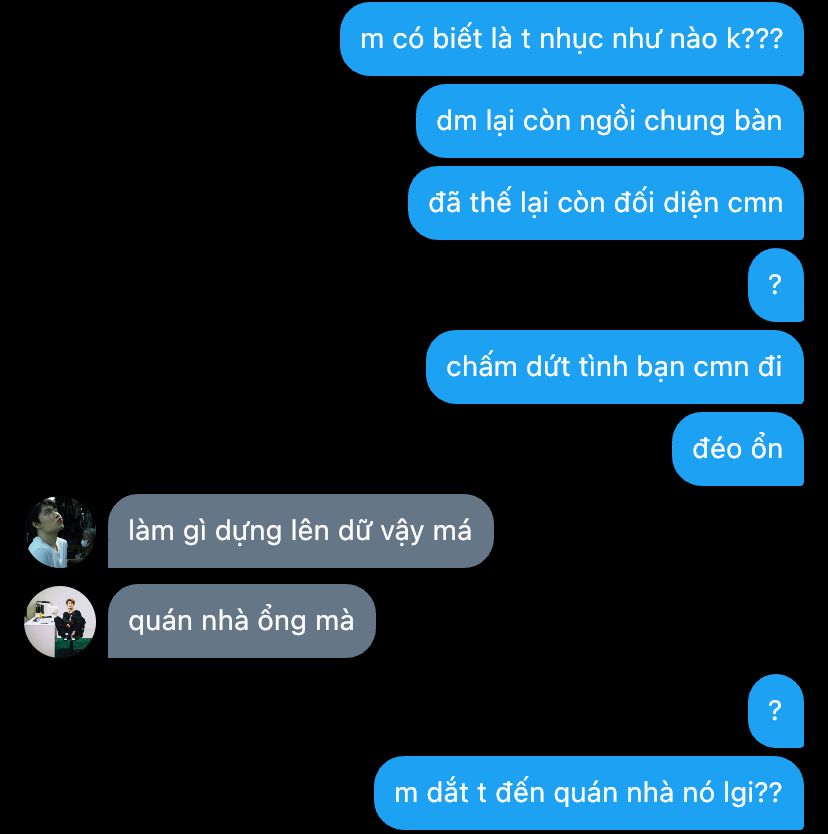Open sender avatar beside "quán nhà ổng mà"

click(60, 622)
